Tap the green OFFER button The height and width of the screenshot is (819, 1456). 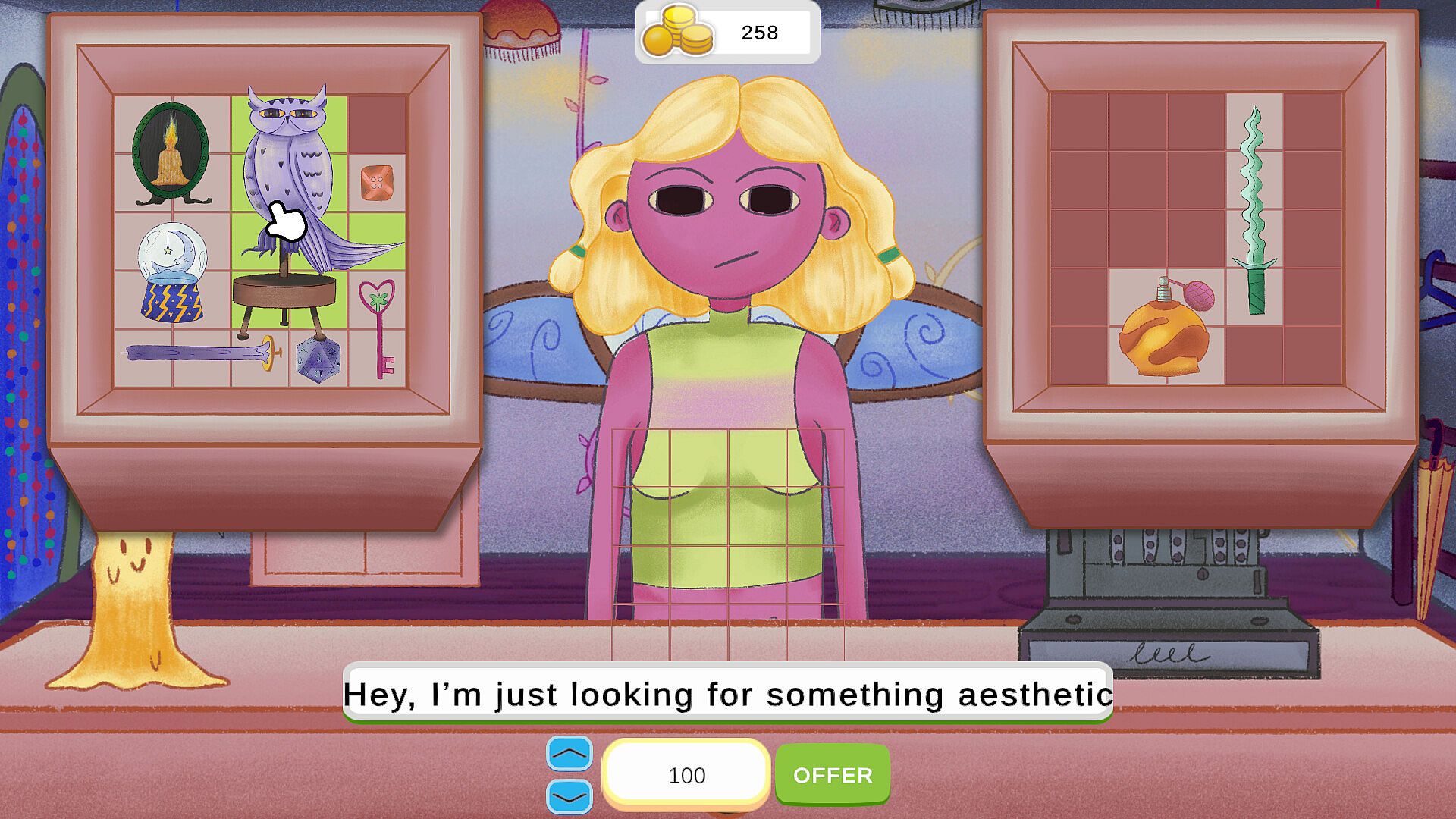pos(832,774)
